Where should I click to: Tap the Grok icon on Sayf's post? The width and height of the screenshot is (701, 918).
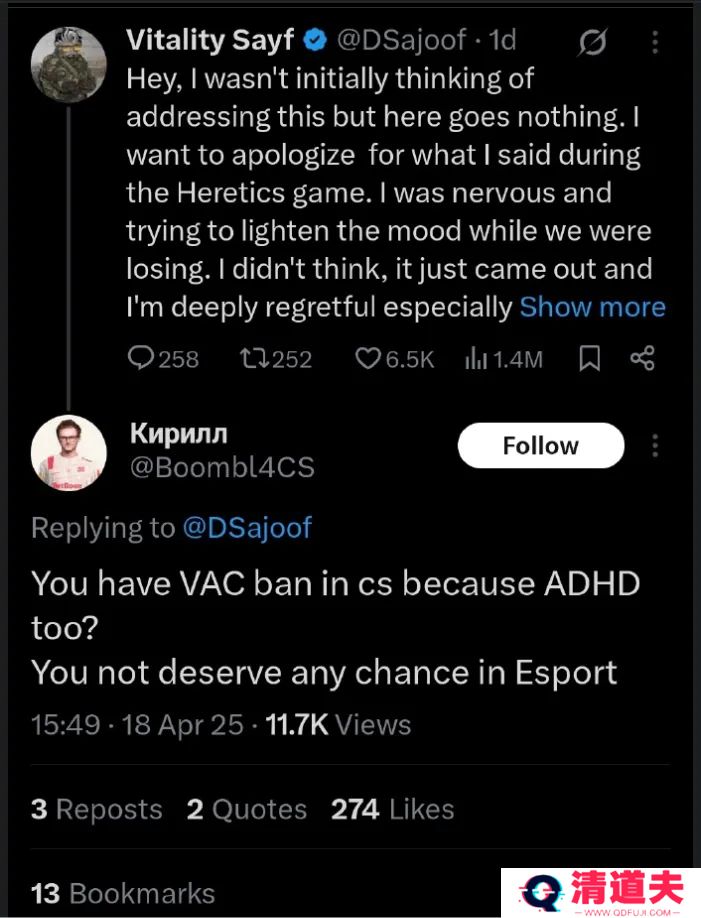tap(594, 42)
